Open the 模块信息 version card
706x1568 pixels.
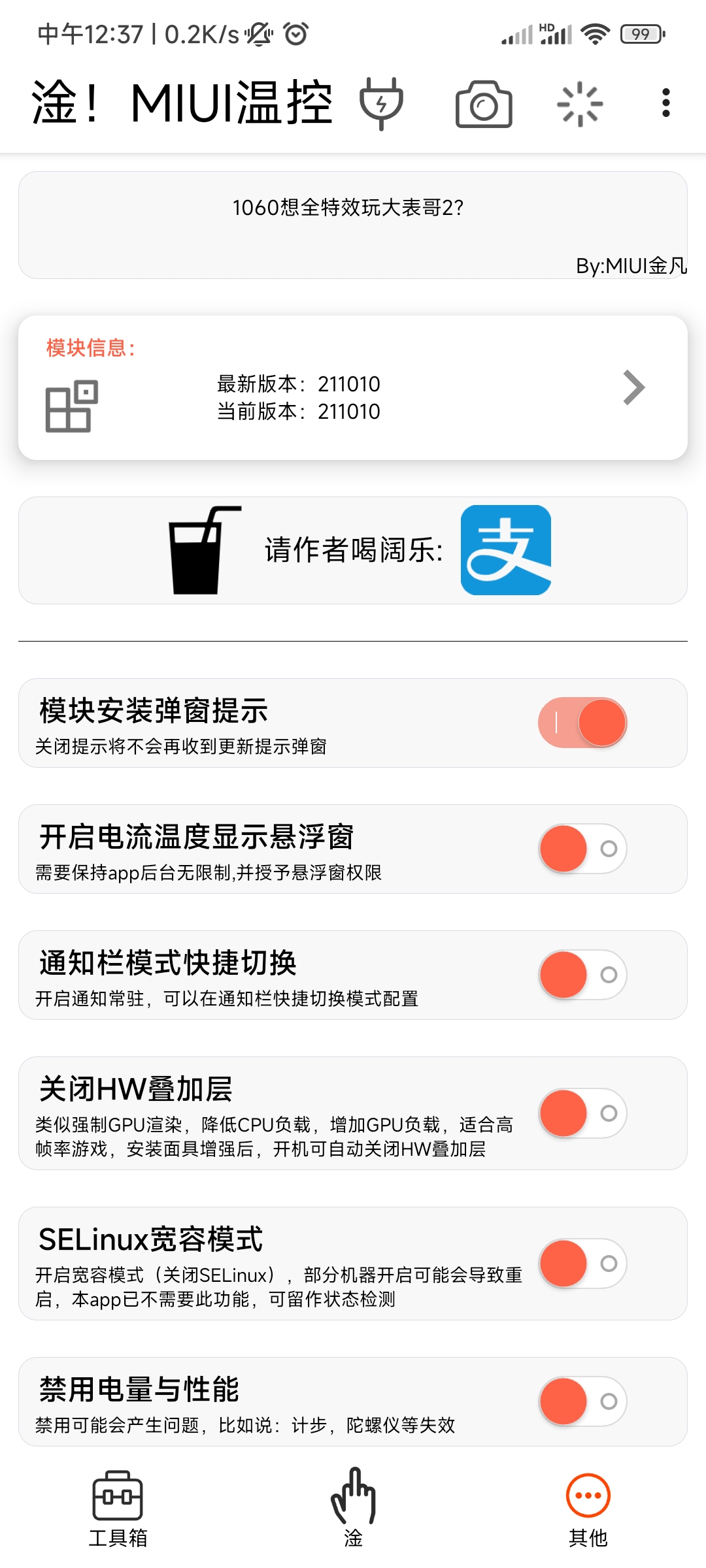coord(353,388)
